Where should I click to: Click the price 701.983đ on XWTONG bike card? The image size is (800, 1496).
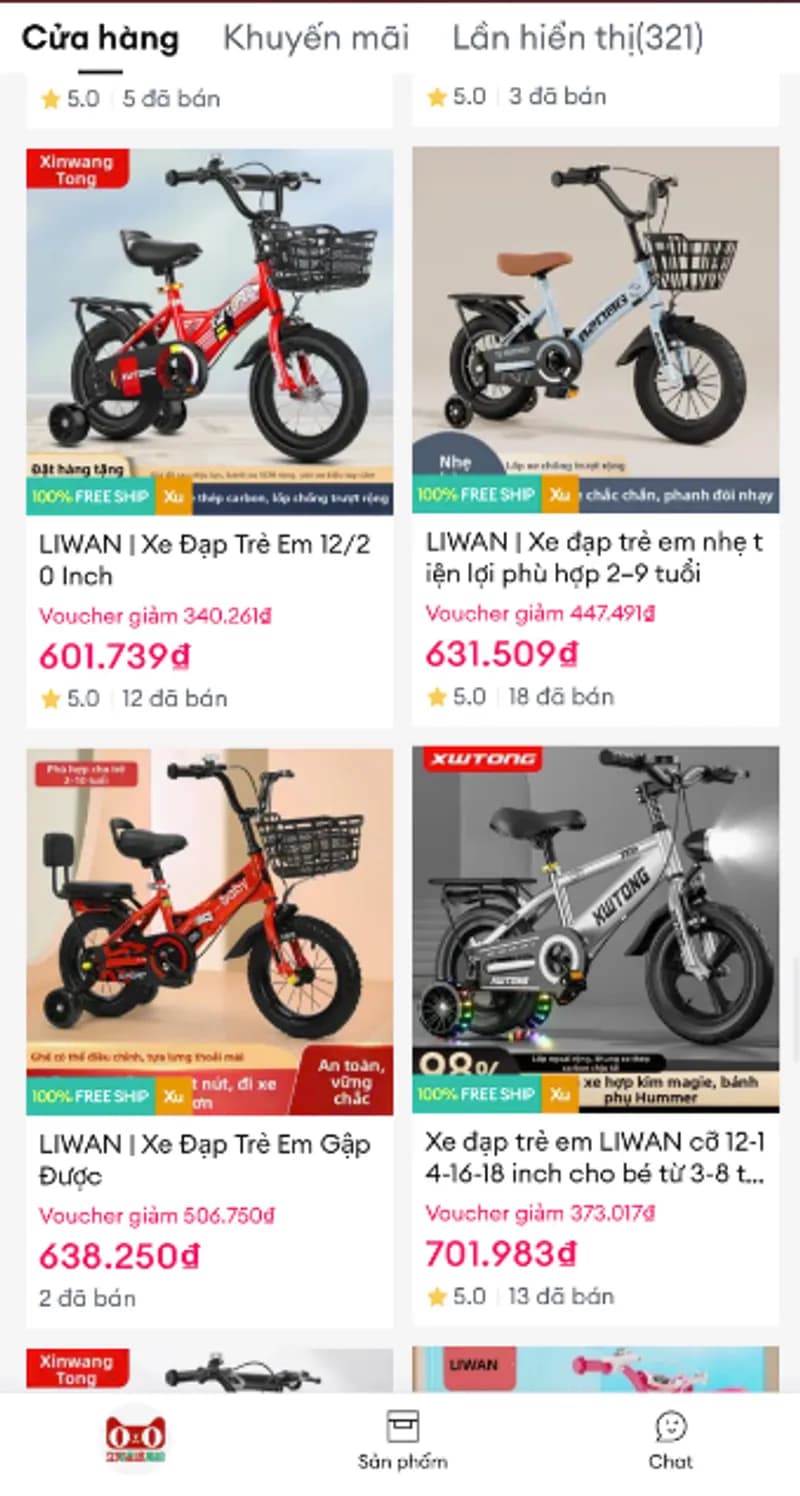498,1252
